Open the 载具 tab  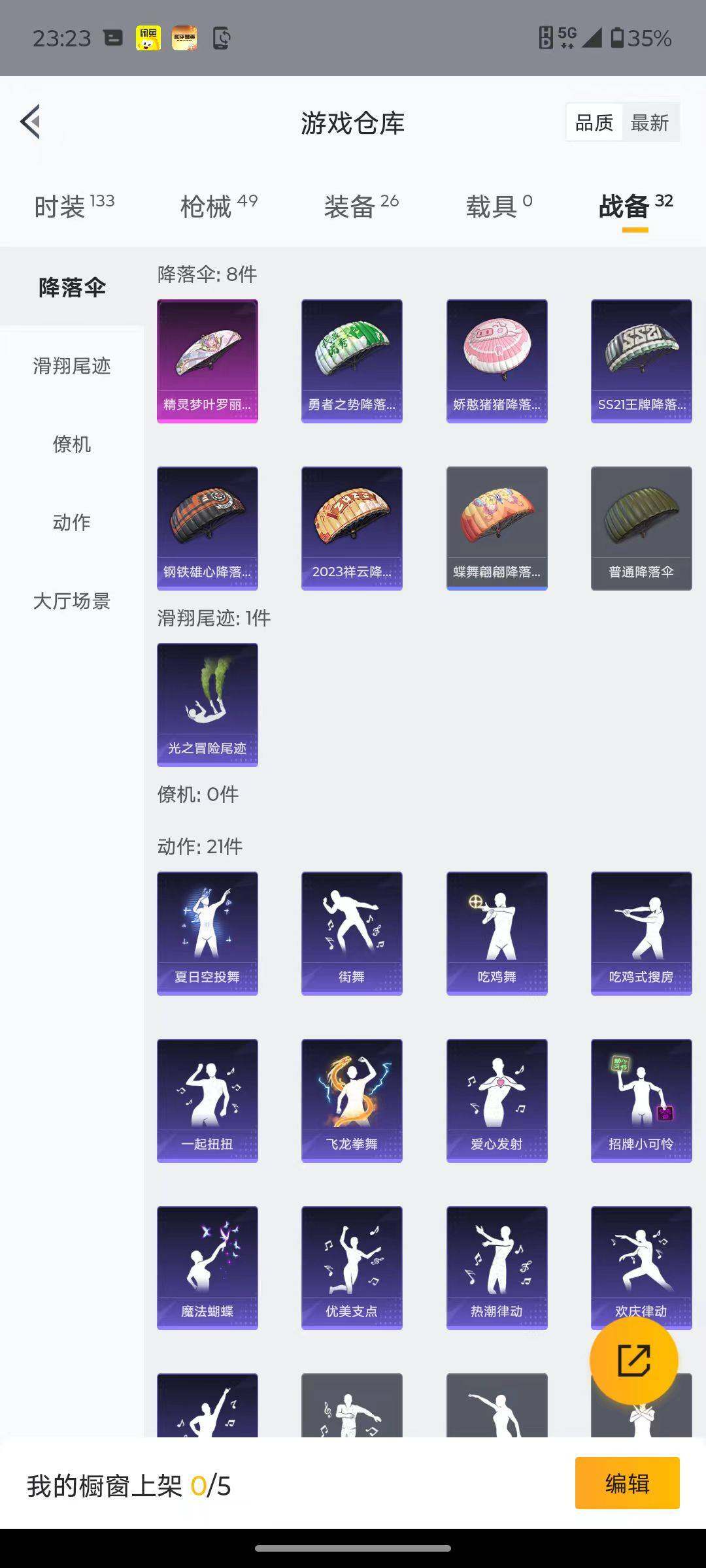point(499,206)
